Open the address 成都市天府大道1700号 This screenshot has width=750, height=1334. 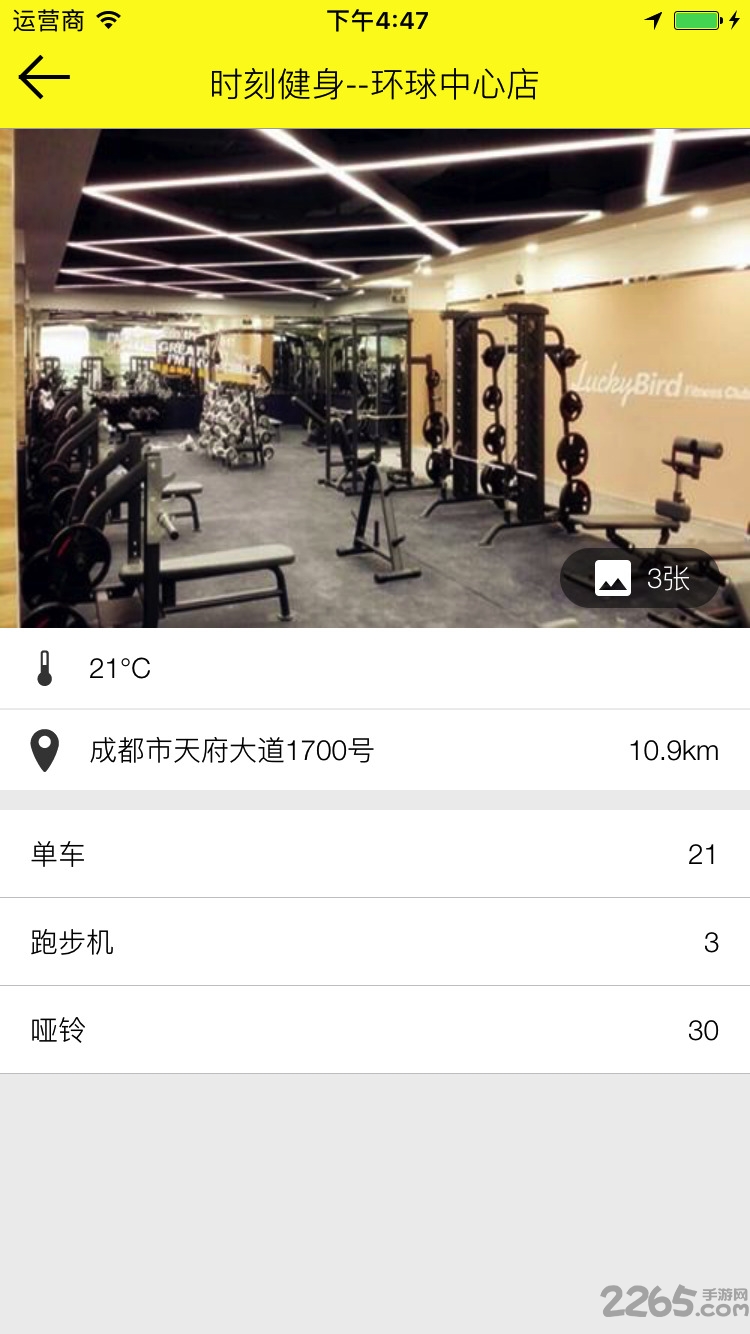[230, 750]
